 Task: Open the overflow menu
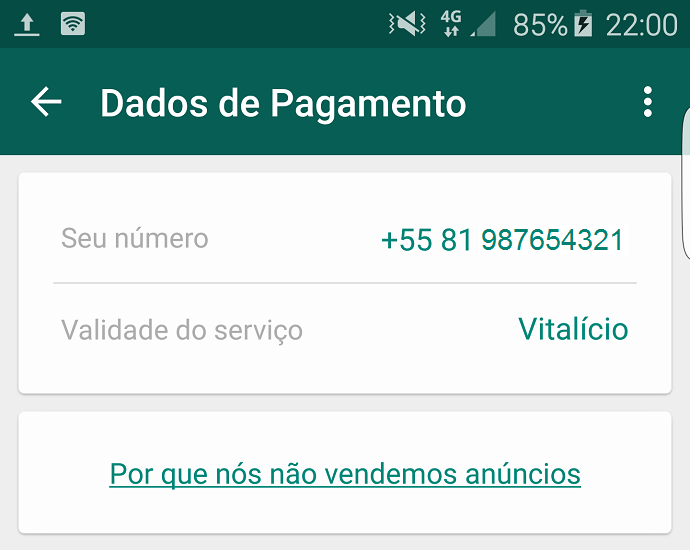(x=648, y=102)
